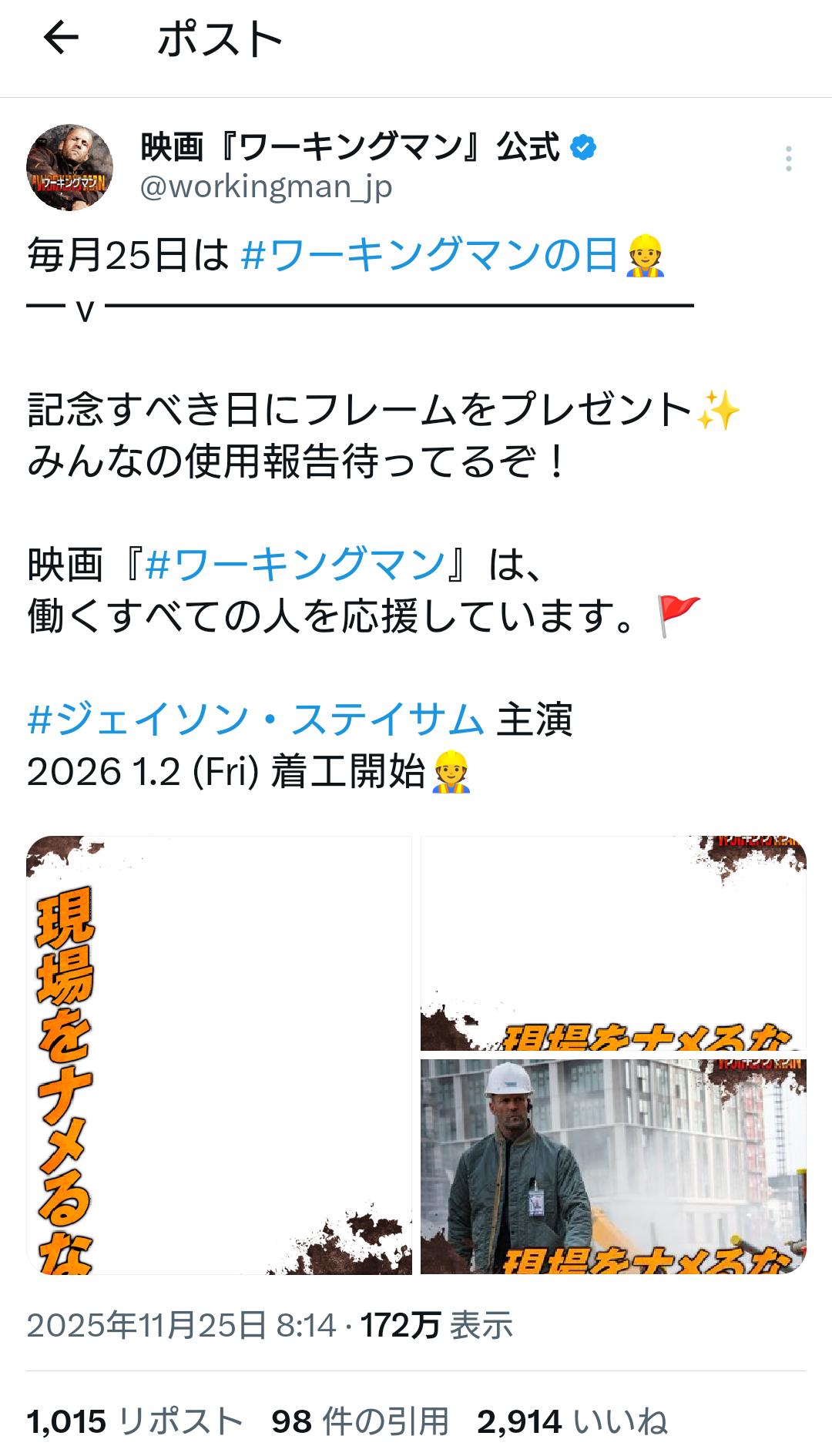Image resolution: width=832 pixels, height=1456 pixels.
Task: Tap the #ワーキングマン hashtag after 映画
Action: point(295,565)
